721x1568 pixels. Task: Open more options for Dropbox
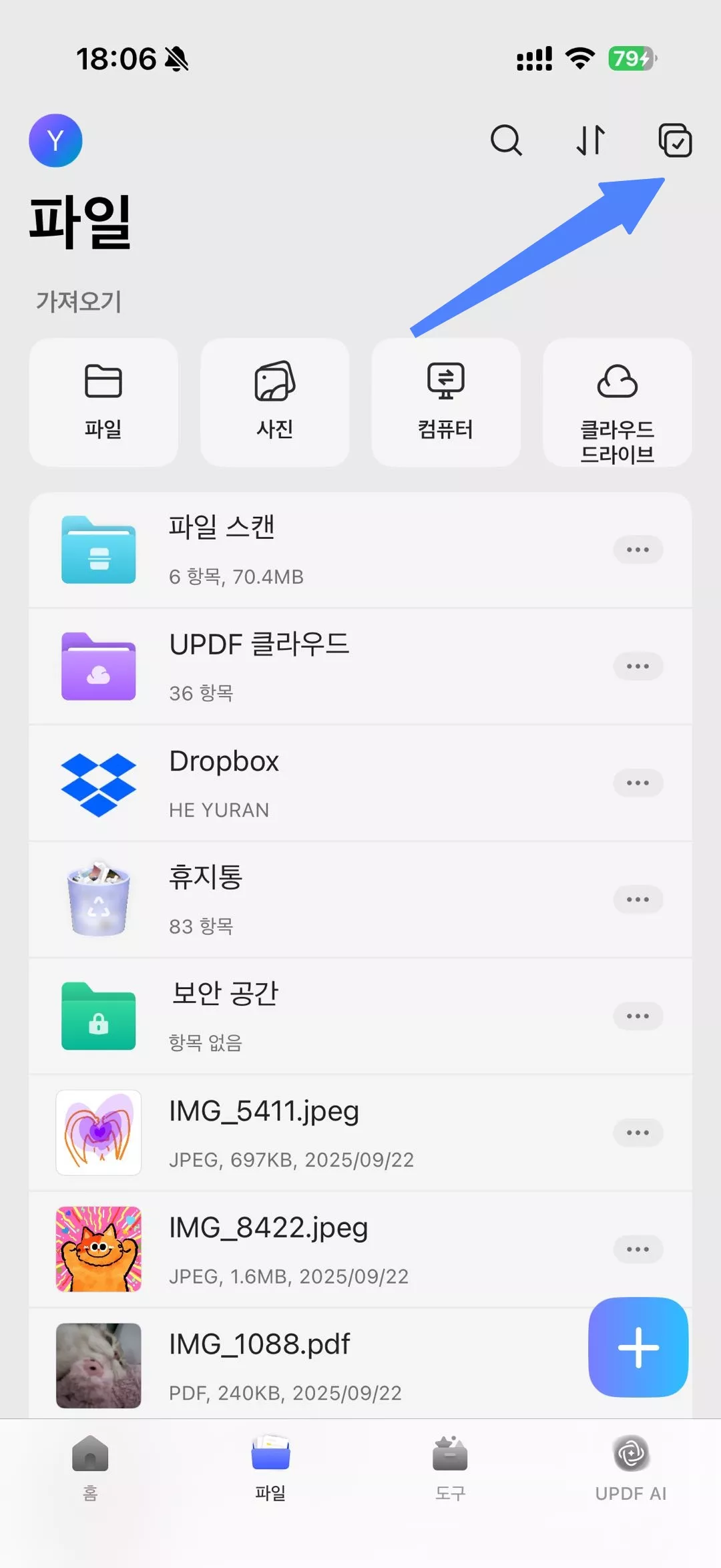pos(638,783)
